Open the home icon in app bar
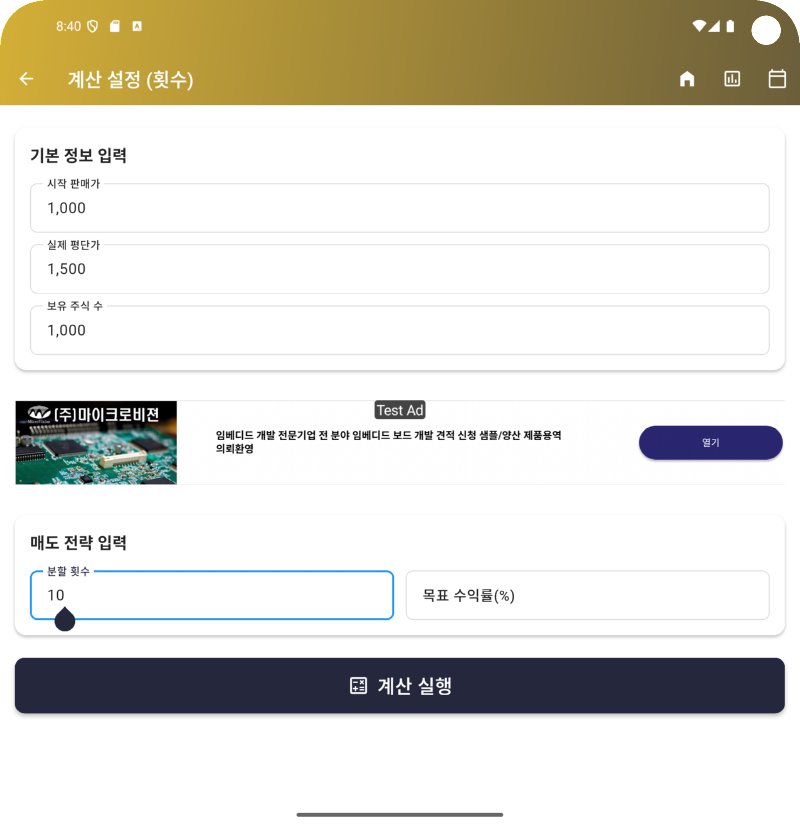The image size is (800, 830). (687, 79)
